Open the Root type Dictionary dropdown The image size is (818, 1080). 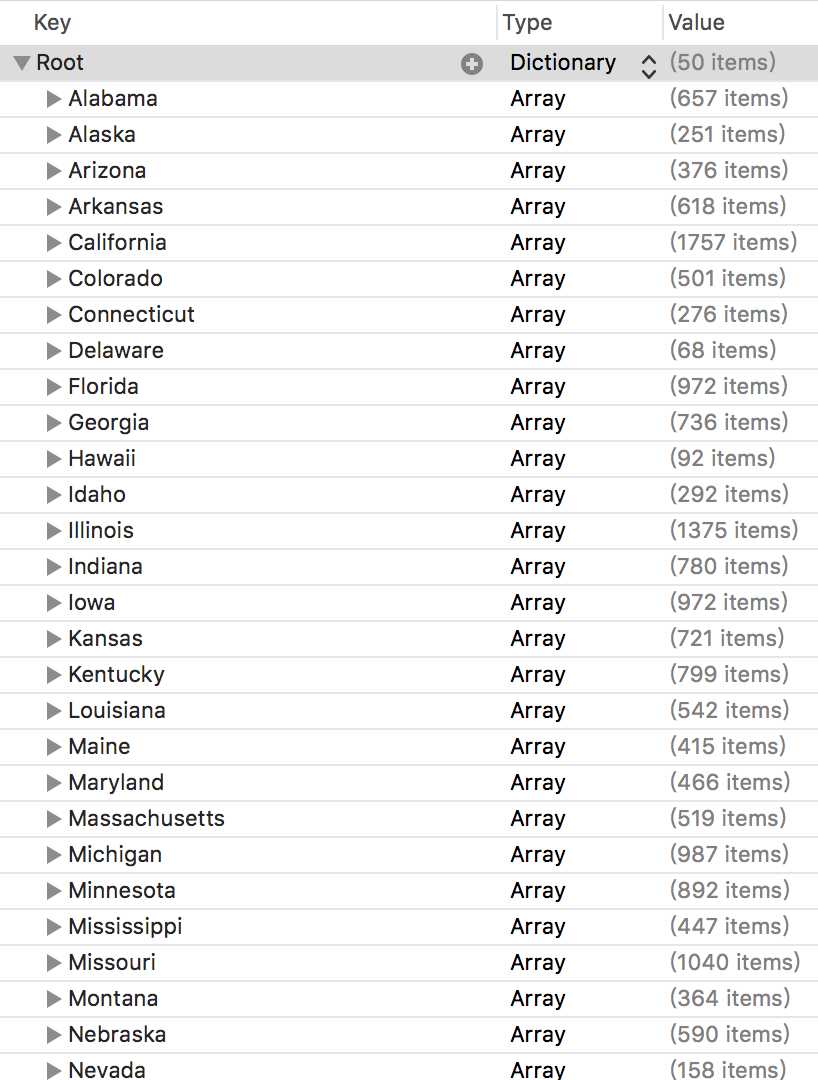tap(648, 64)
